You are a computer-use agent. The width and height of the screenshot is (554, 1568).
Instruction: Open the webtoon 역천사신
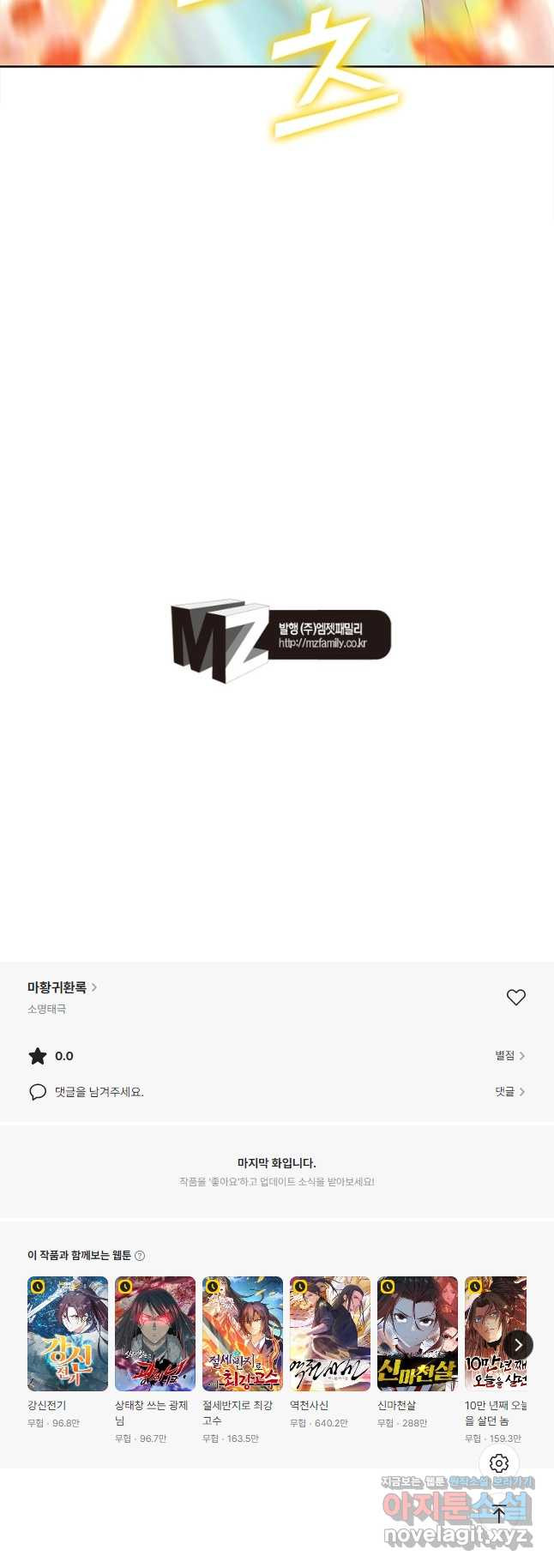pos(330,1334)
